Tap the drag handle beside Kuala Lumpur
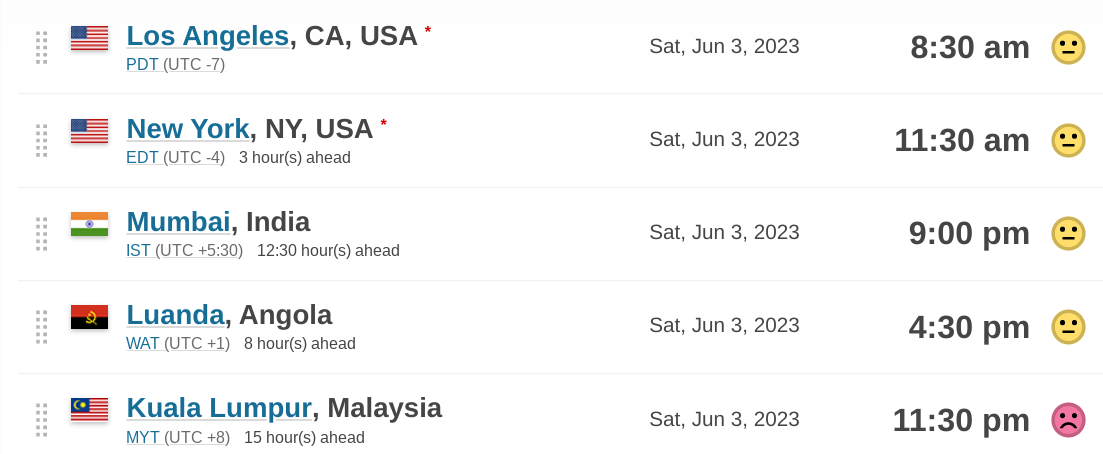The width and height of the screenshot is (1103, 454). [x=41, y=419]
